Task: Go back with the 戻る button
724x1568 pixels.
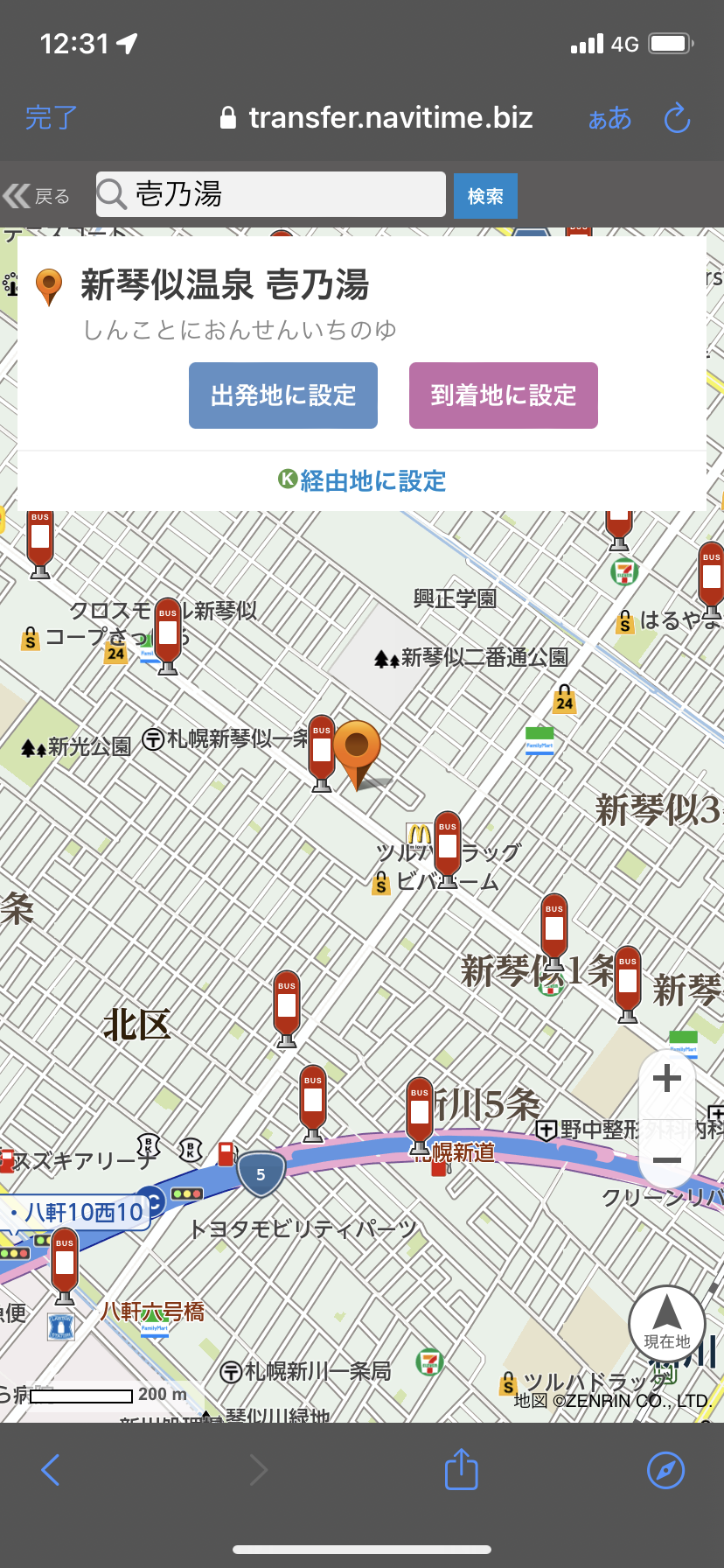Action: tap(37, 196)
